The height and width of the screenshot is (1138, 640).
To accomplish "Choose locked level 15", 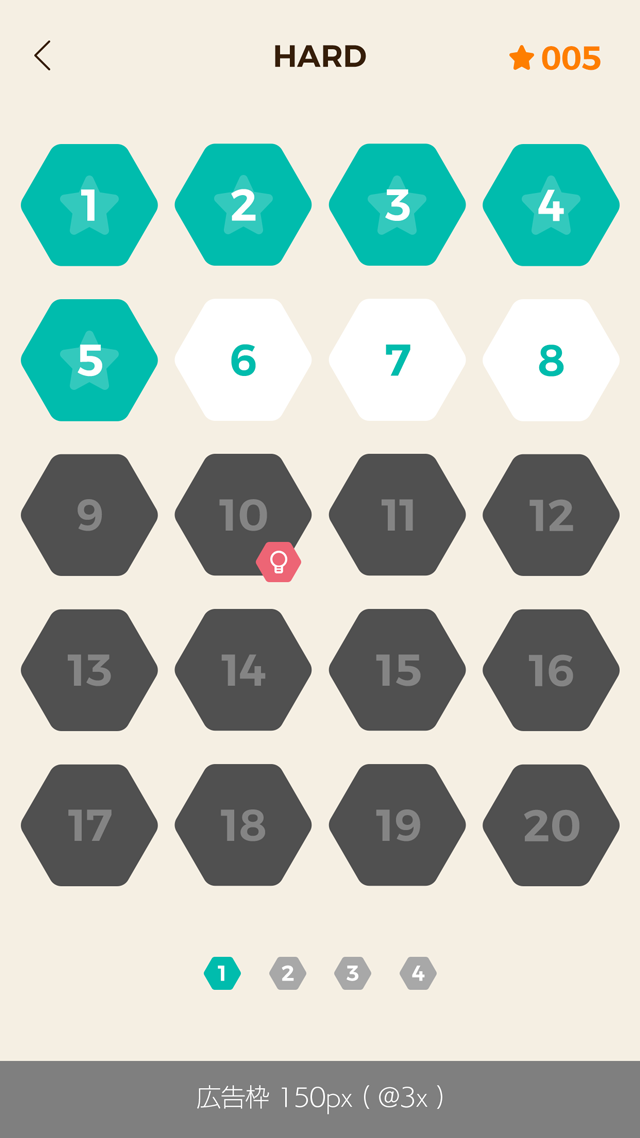I will pos(397,670).
